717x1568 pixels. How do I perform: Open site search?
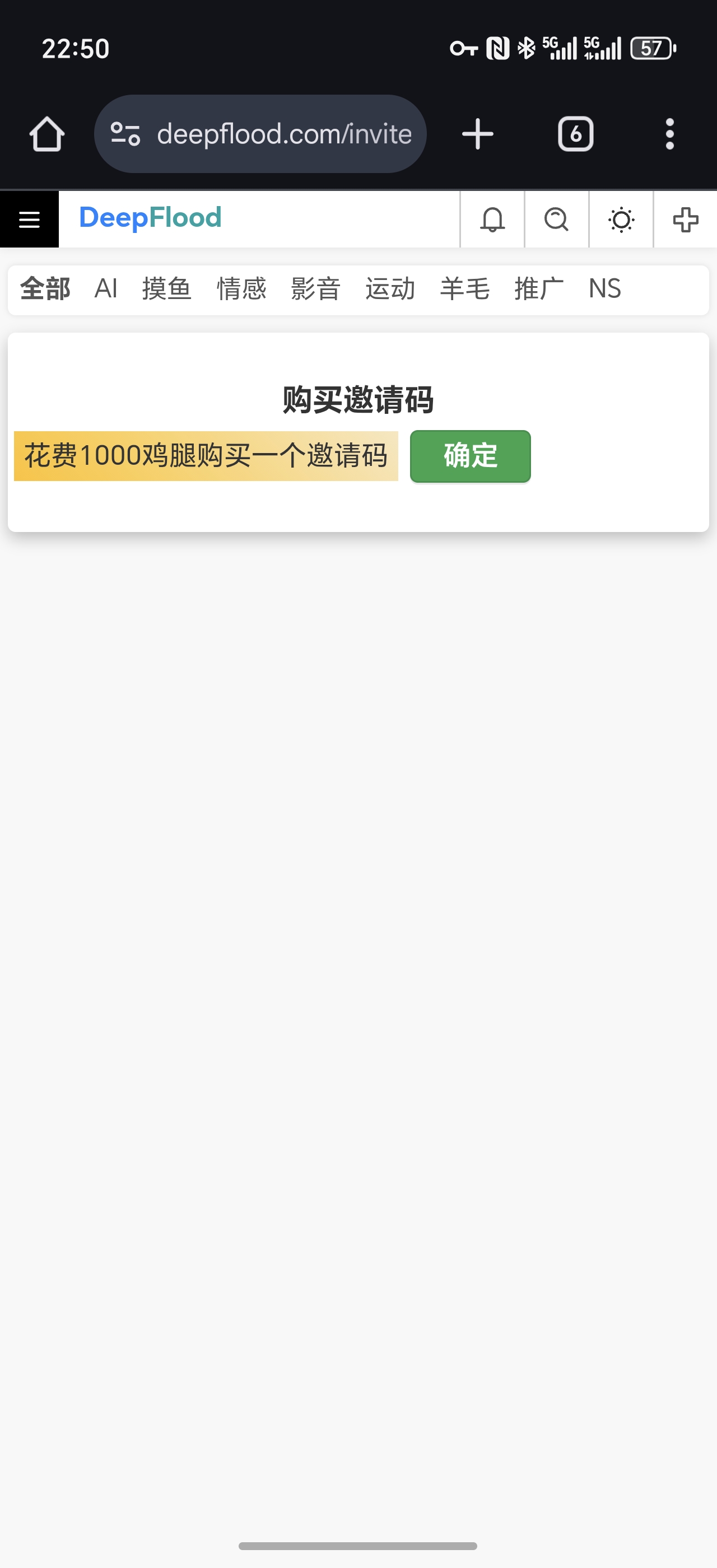point(556,220)
